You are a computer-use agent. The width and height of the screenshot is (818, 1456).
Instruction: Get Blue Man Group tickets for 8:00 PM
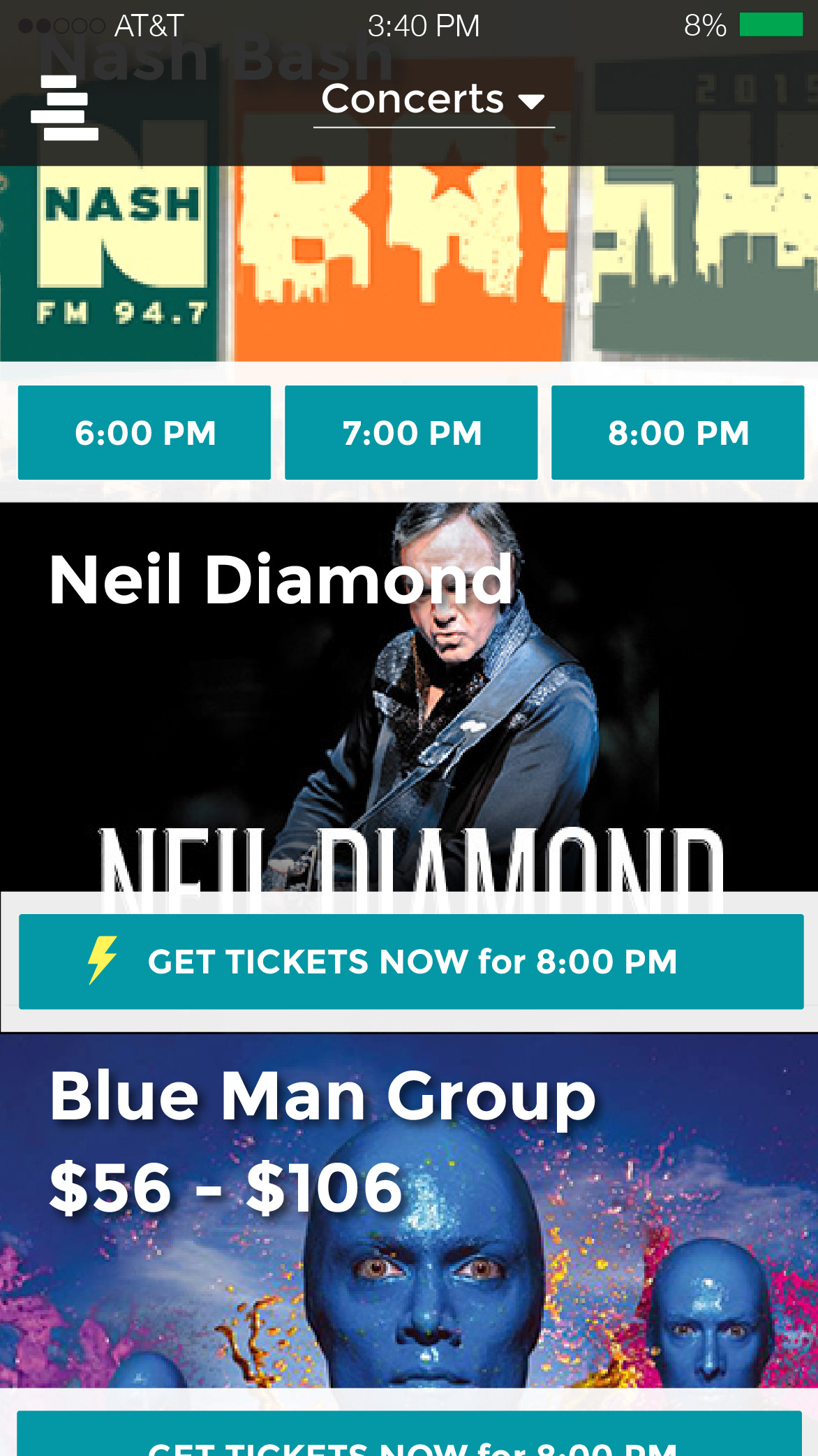tap(410, 1439)
